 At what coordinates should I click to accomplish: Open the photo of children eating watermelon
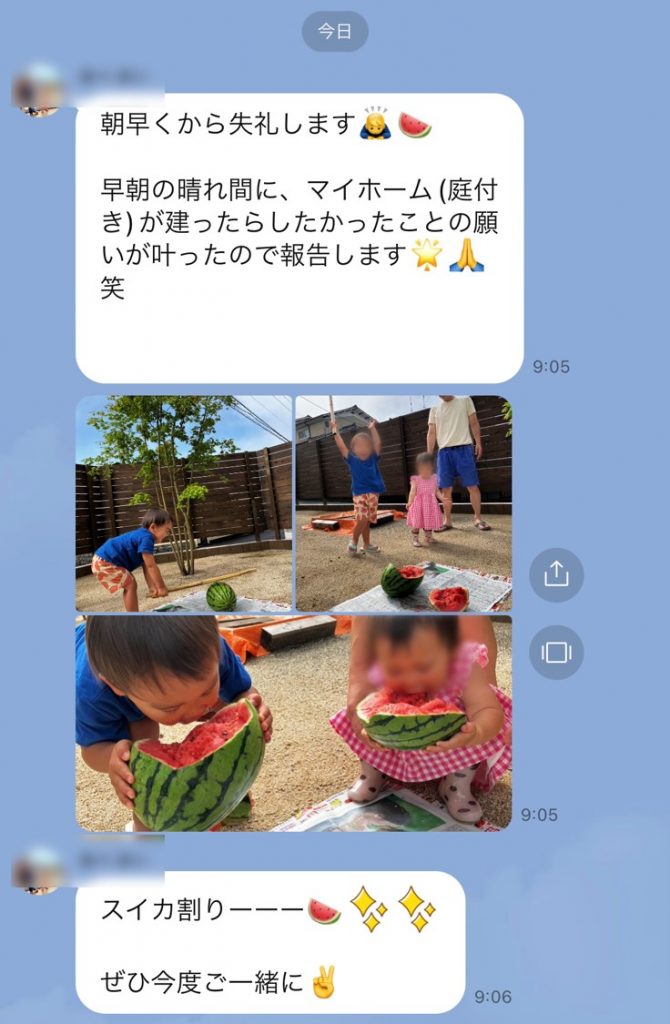[x=293, y=723]
